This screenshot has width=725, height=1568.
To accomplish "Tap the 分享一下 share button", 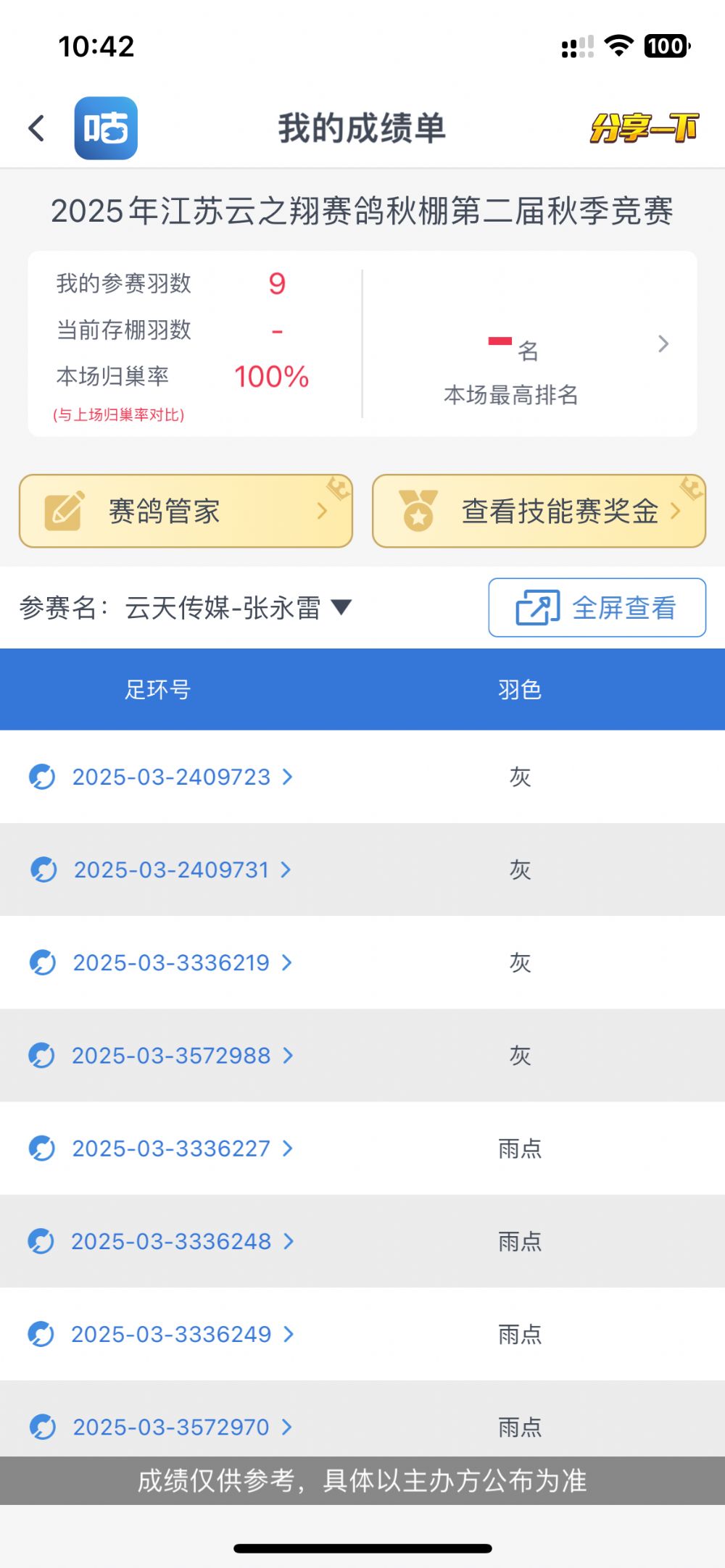I will [x=644, y=128].
